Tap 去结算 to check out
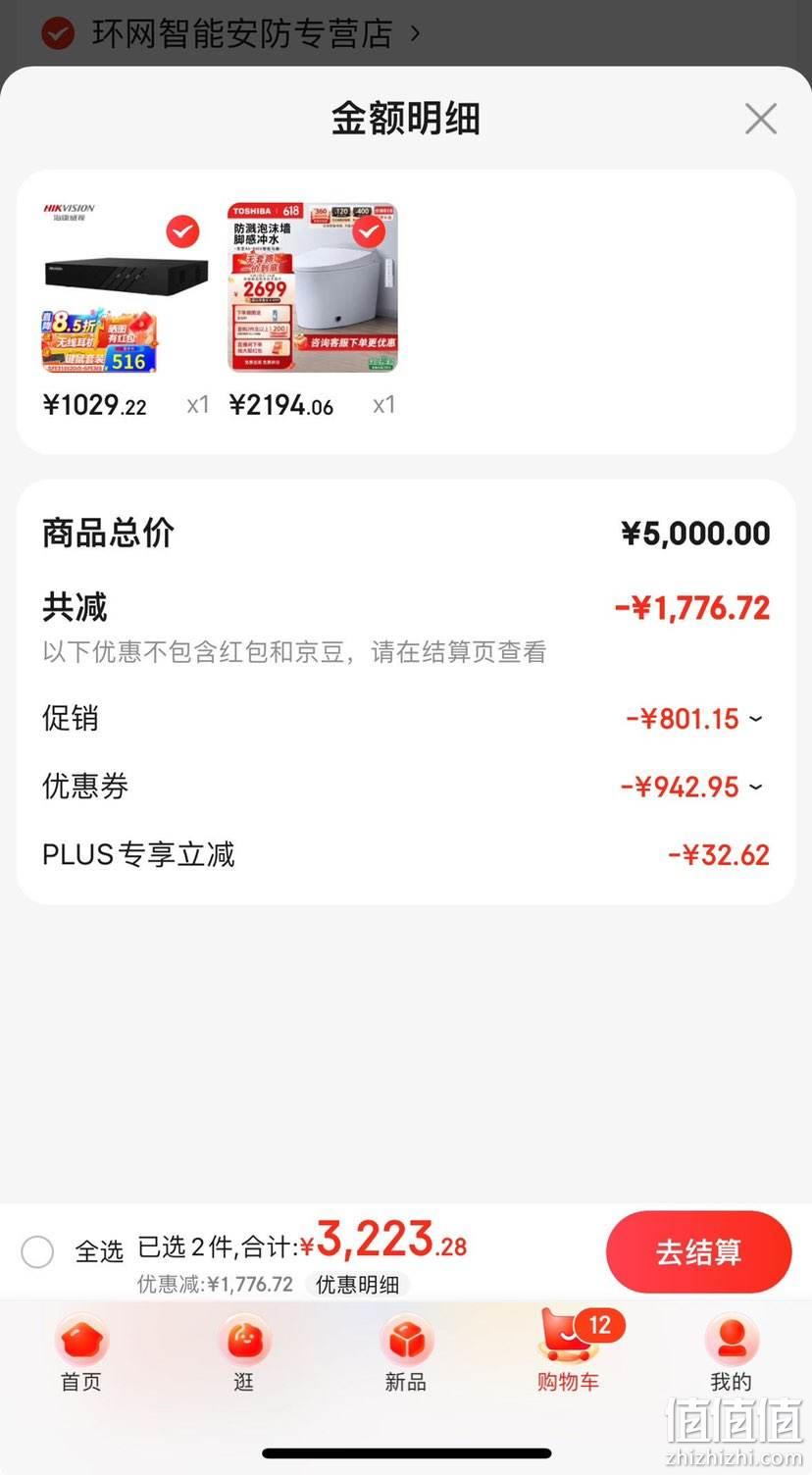The height and width of the screenshot is (1475, 812). [x=698, y=1252]
